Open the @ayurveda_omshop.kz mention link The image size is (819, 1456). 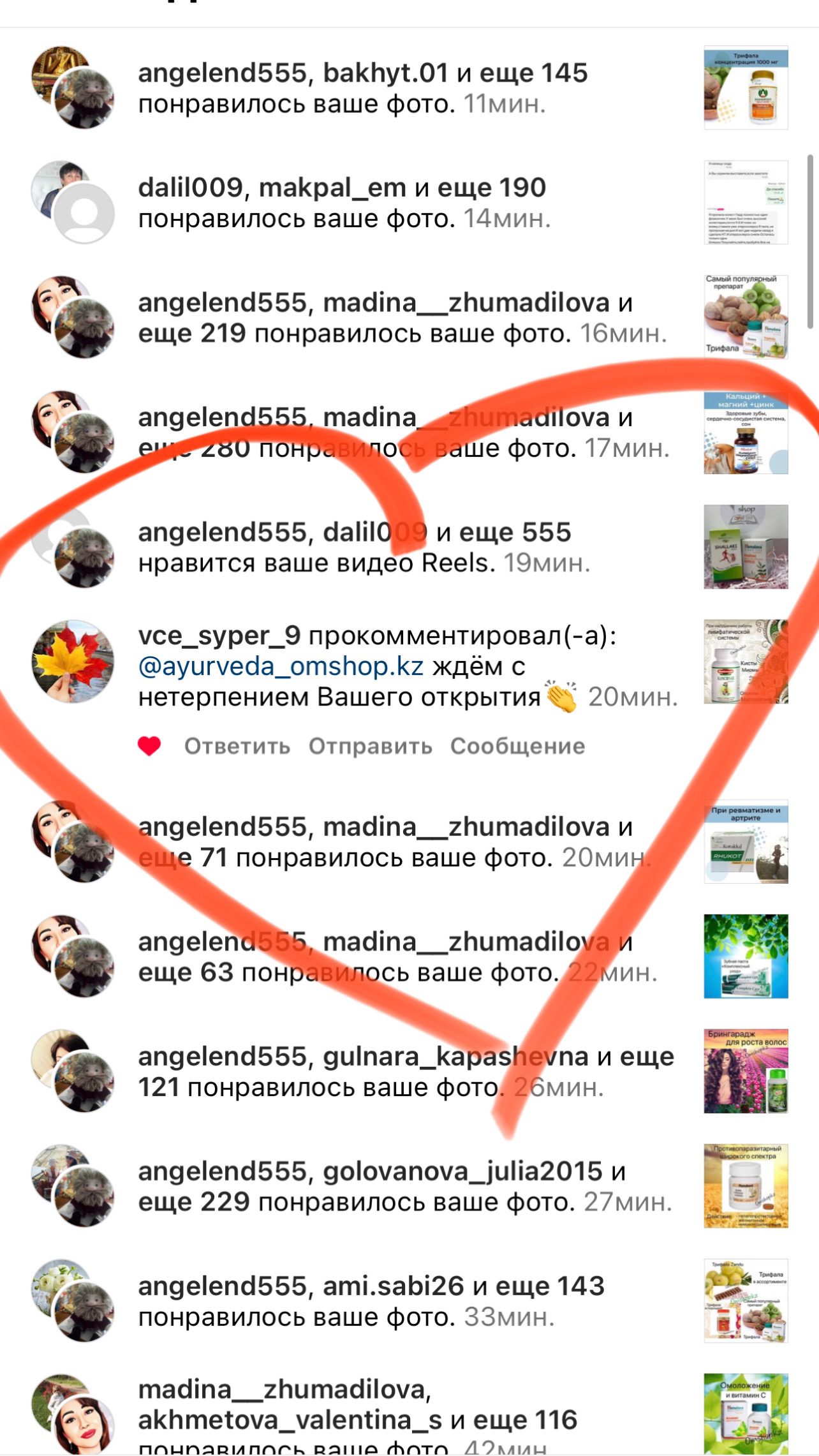(x=281, y=666)
